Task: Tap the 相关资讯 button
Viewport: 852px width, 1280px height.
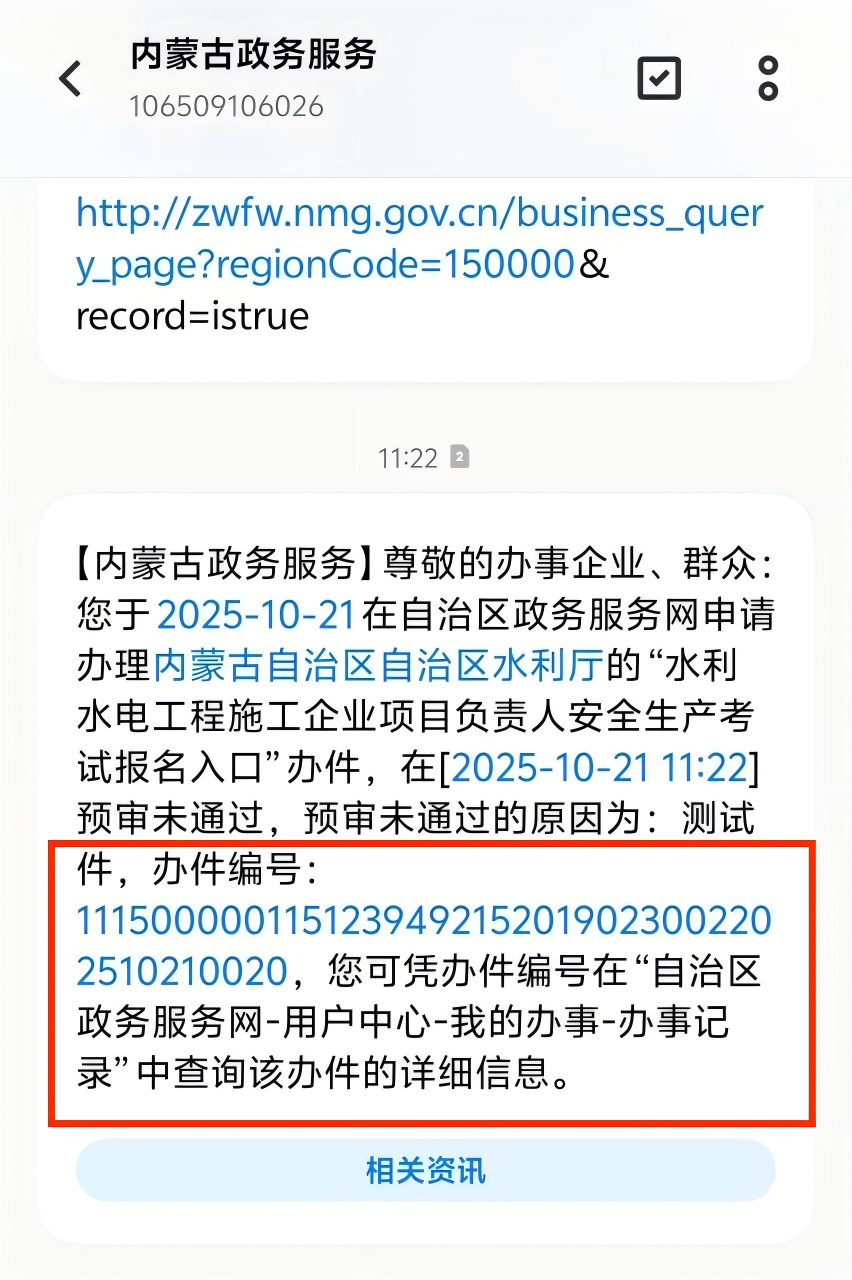Action: click(426, 1170)
